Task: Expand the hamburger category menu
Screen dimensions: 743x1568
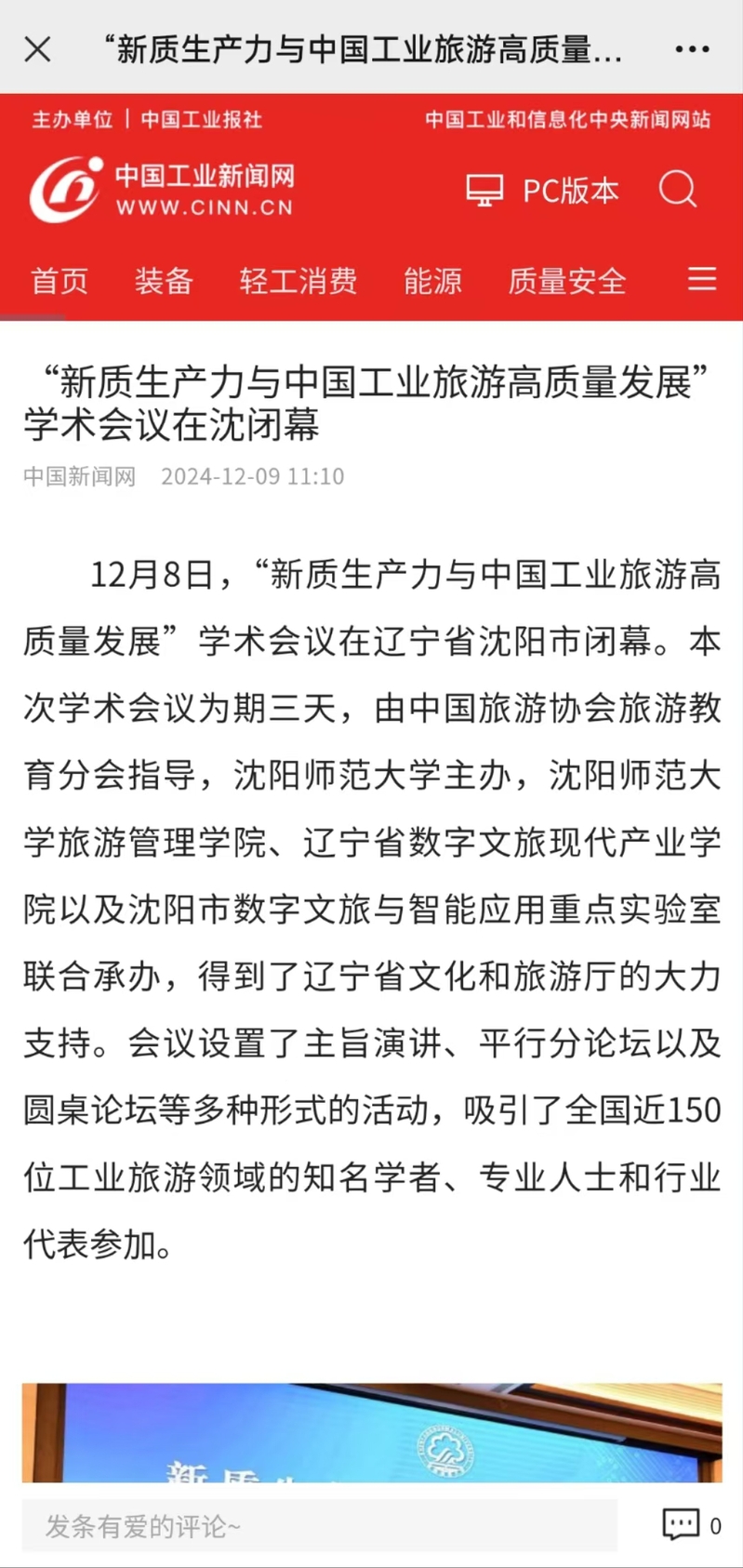Action: tap(702, 278)
